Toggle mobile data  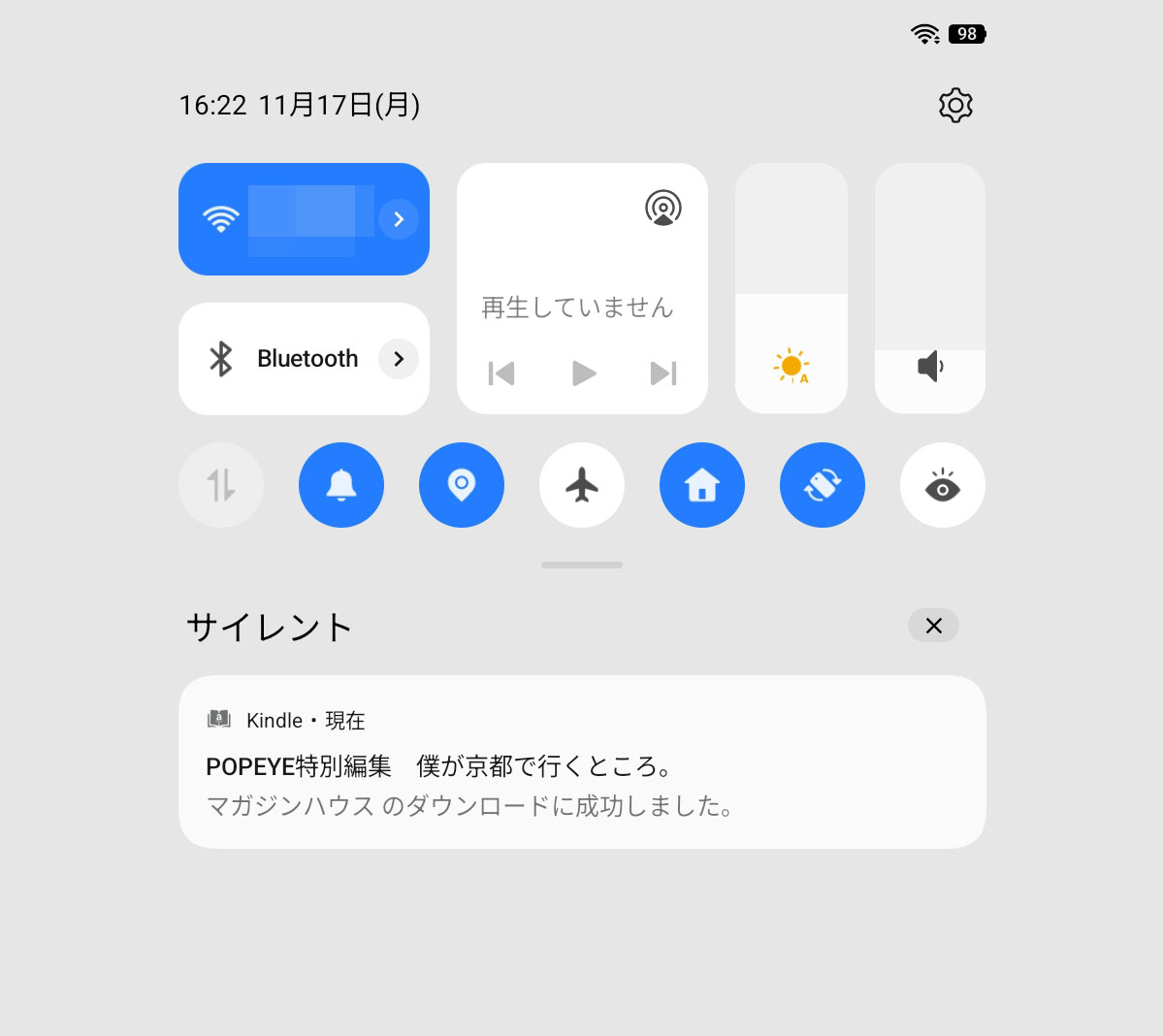221,485
